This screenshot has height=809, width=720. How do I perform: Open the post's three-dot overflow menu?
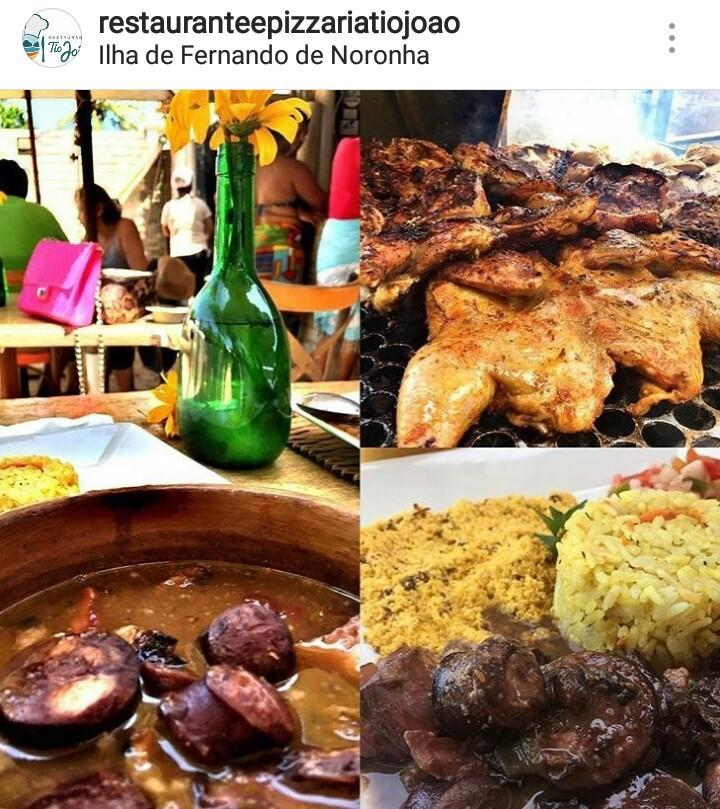pos(671,38)
